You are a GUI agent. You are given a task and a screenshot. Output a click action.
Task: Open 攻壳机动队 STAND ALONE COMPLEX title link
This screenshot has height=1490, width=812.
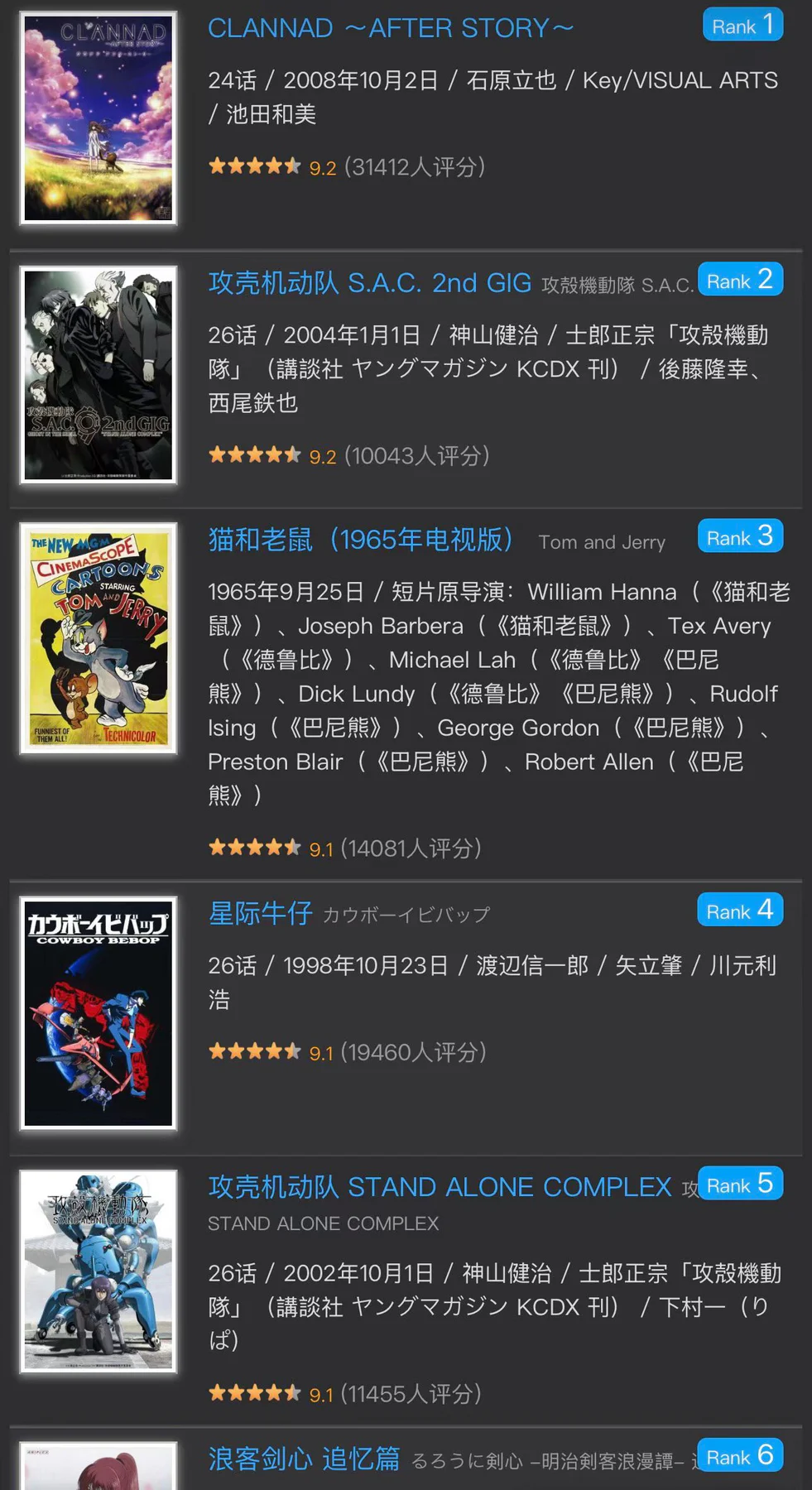coord(440,1187)
